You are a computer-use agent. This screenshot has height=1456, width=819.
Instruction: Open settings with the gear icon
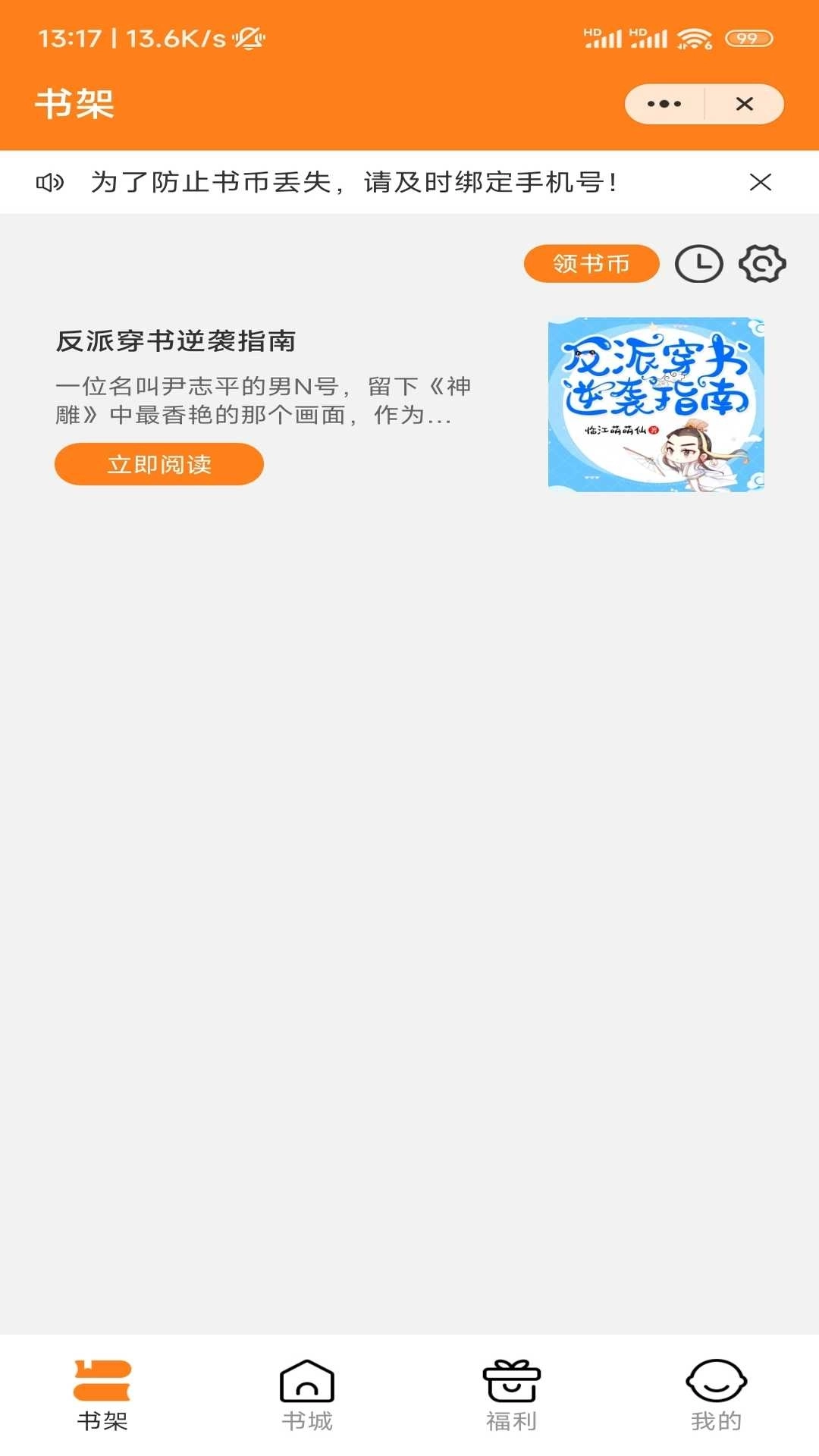pos(761,263)
